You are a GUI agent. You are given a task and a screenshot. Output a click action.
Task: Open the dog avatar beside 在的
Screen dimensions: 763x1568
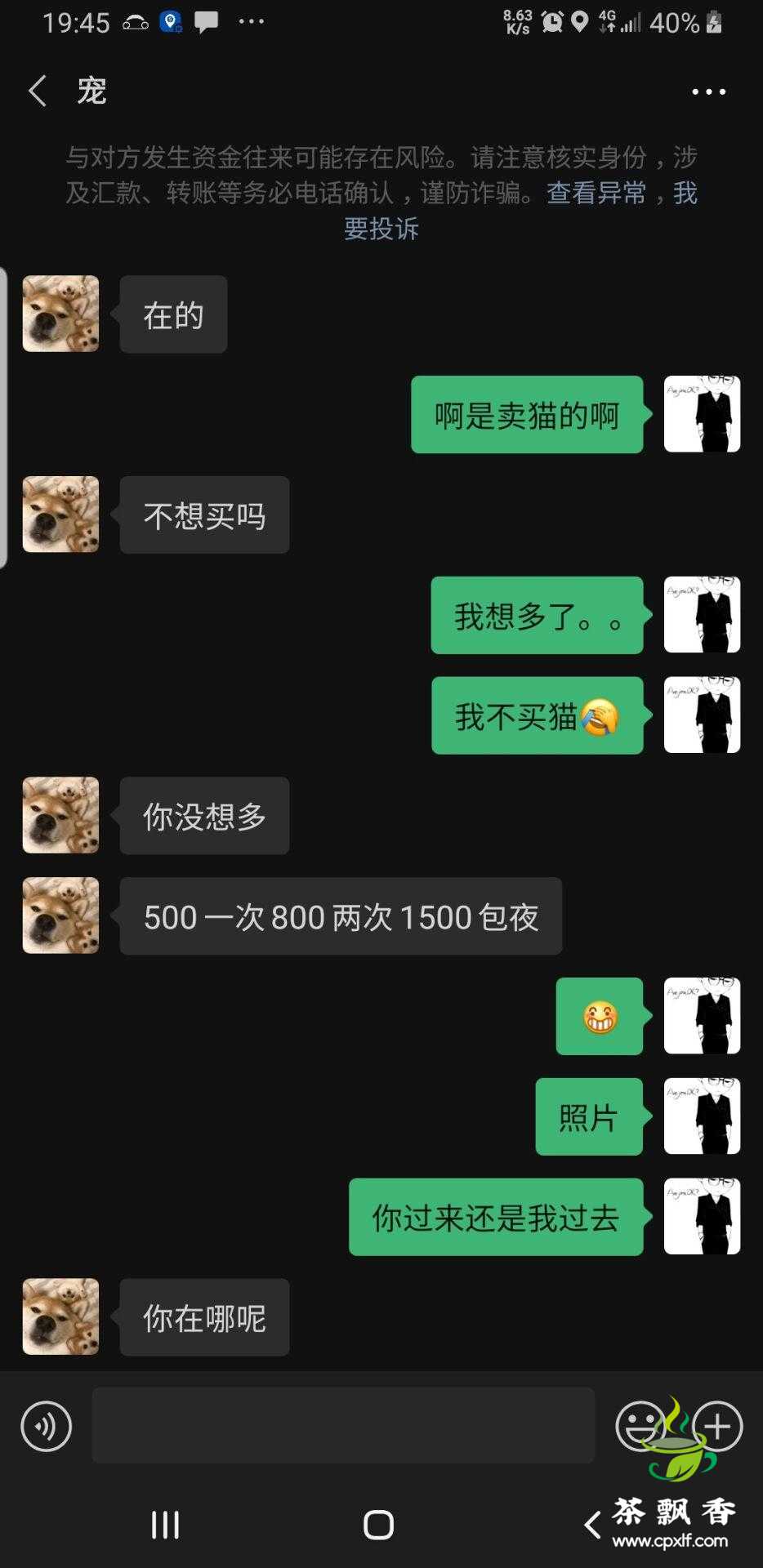point(60,314)
